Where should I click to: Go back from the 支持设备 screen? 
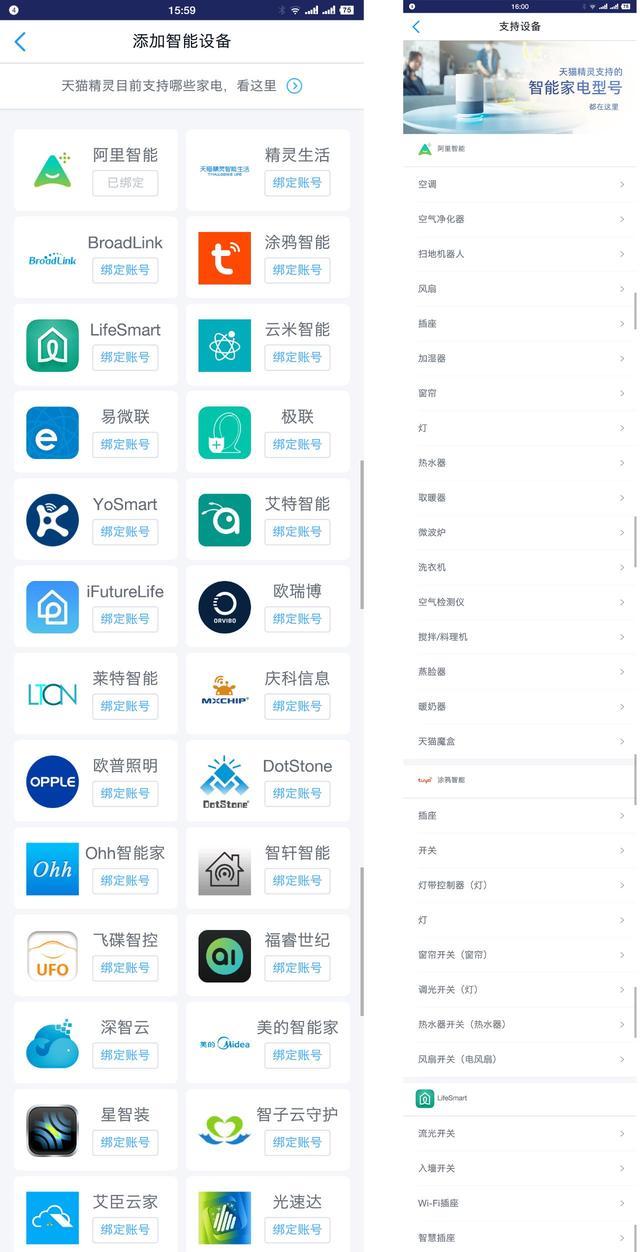point(416,26)
